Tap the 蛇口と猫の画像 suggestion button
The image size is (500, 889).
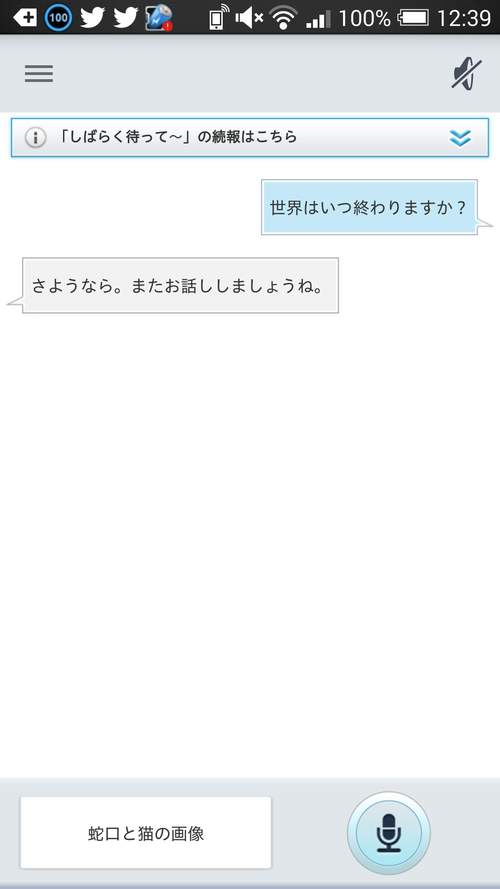pos(146,833)
